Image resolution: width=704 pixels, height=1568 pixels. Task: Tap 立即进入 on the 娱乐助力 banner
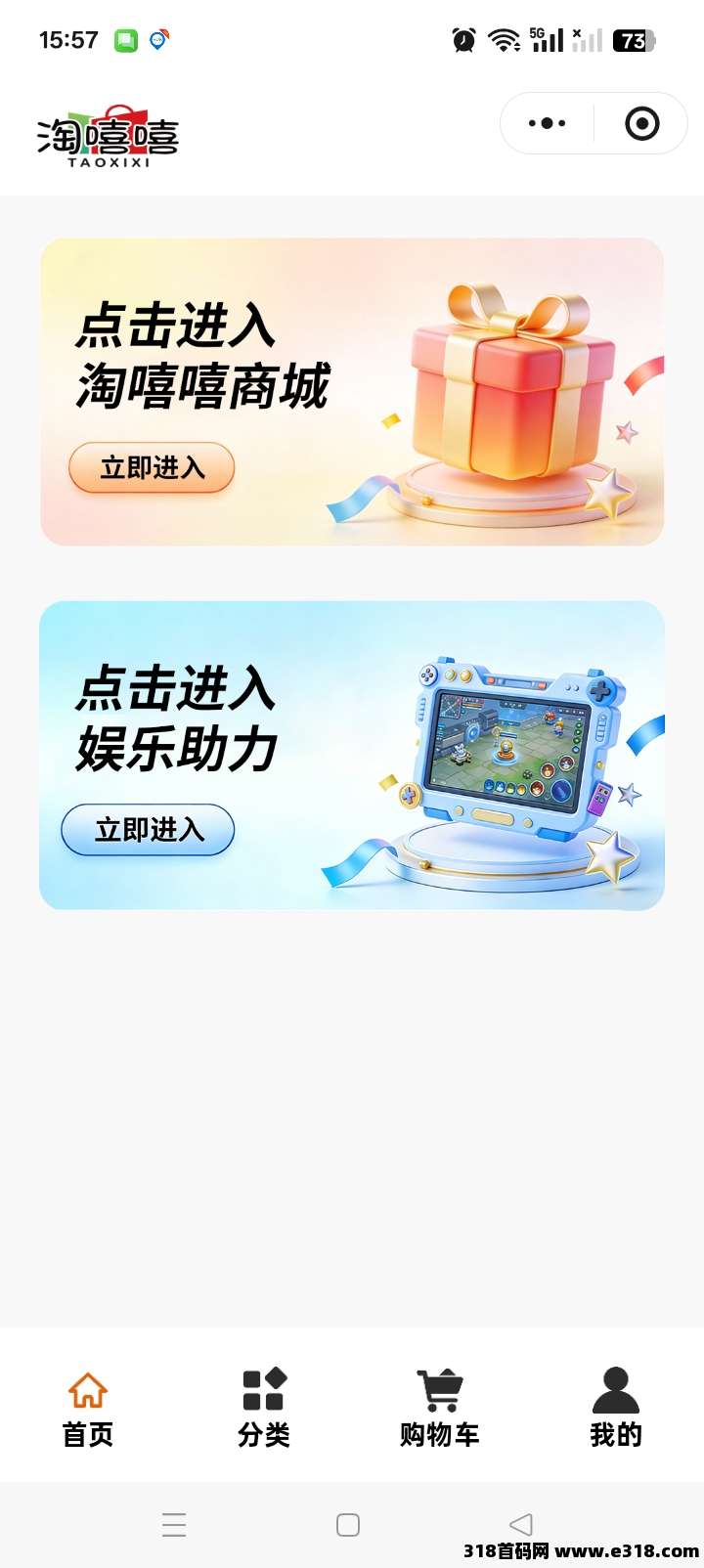(x=149, y=830)
